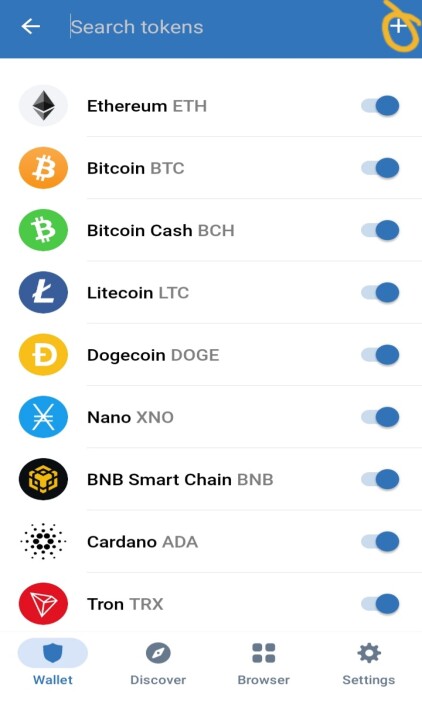
Task: Add a custom token with plus icon
Action: (x=398, y=26)
